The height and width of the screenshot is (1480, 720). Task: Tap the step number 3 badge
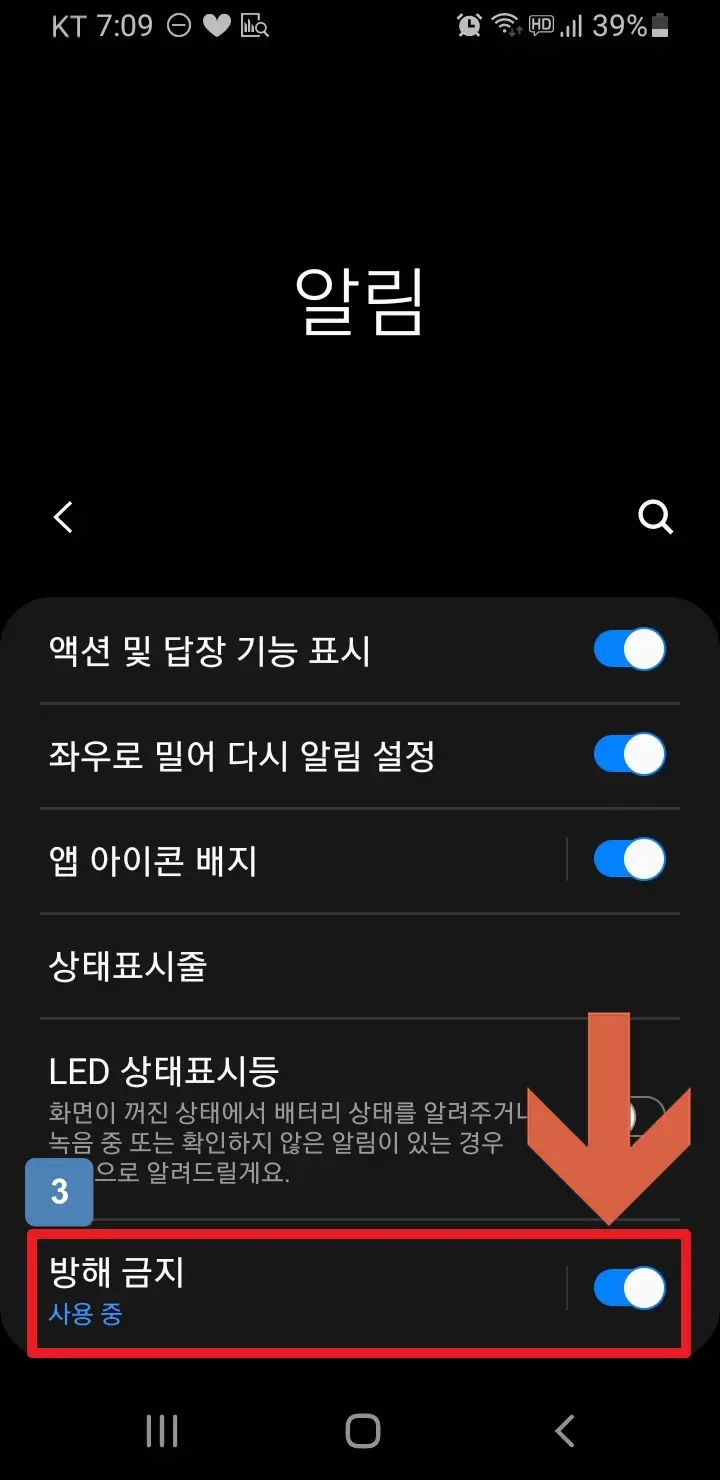(x=58, y=1192)
